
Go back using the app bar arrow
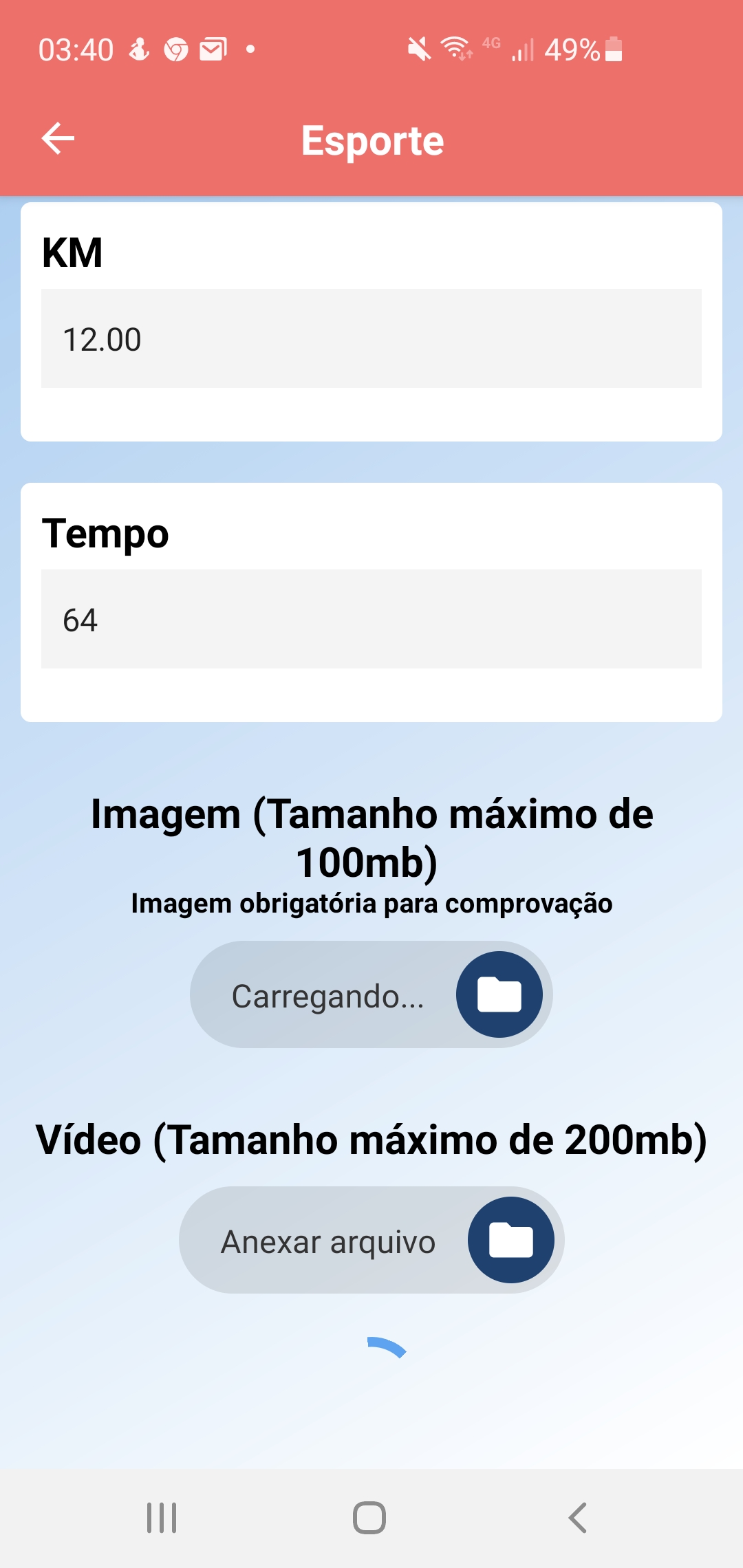click(58, 139)
